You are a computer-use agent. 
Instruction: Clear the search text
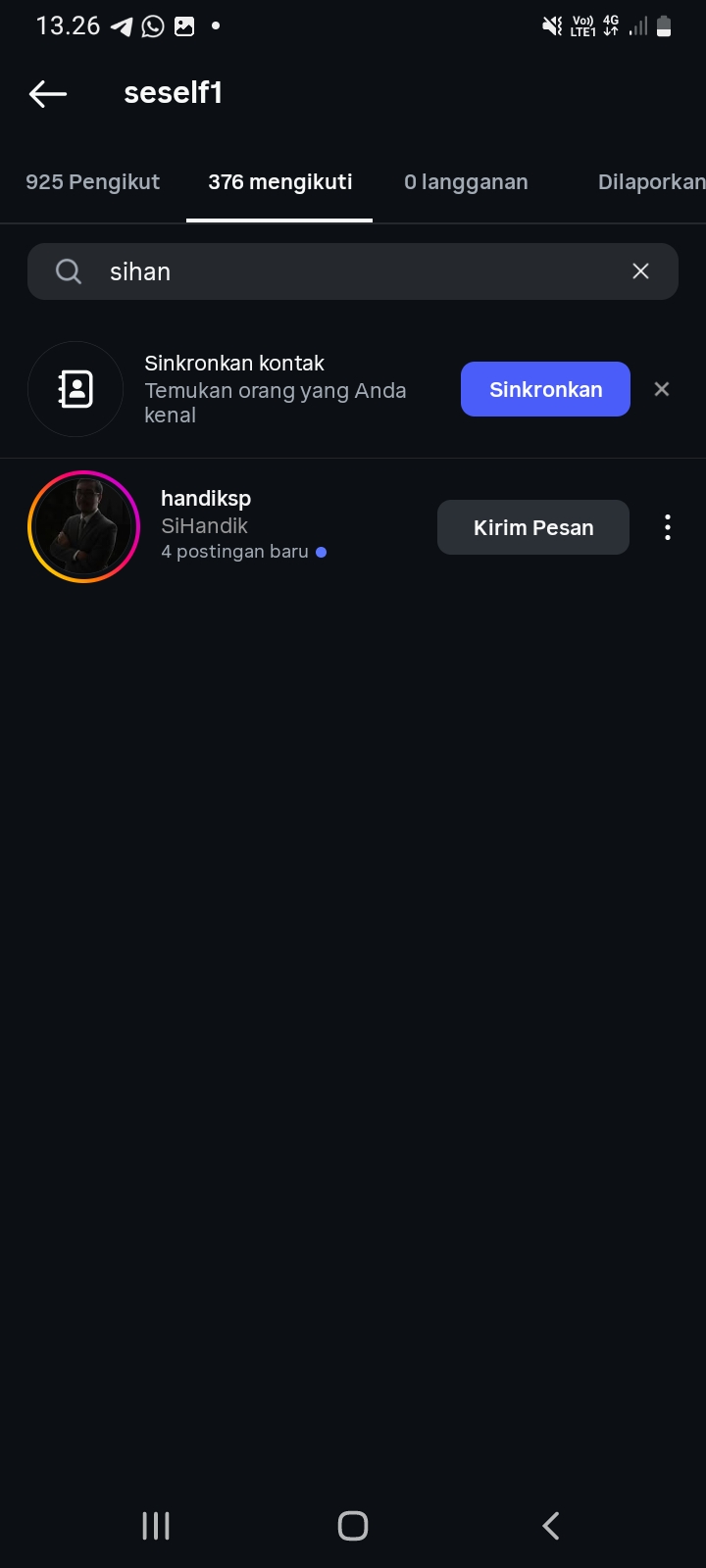(640, 271)
